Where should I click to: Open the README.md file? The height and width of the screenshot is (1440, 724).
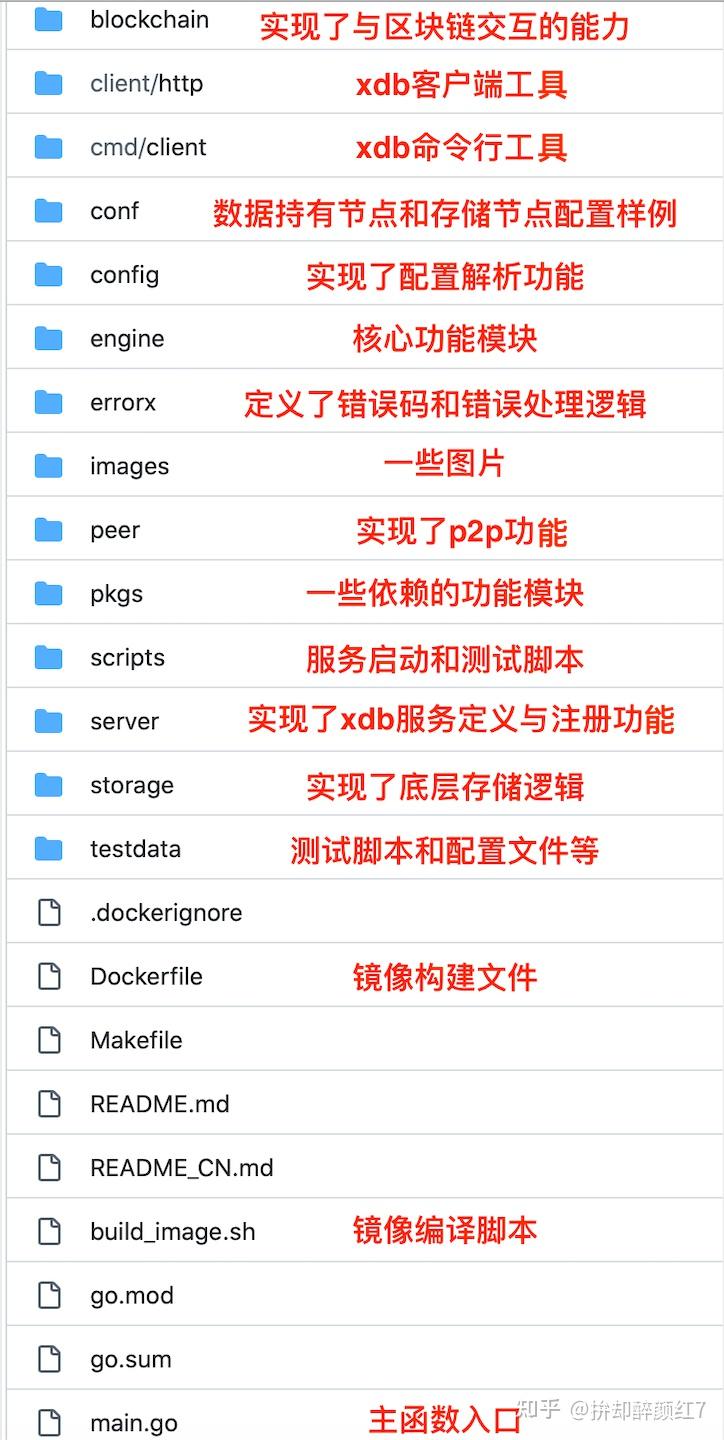coord(159,1103)
